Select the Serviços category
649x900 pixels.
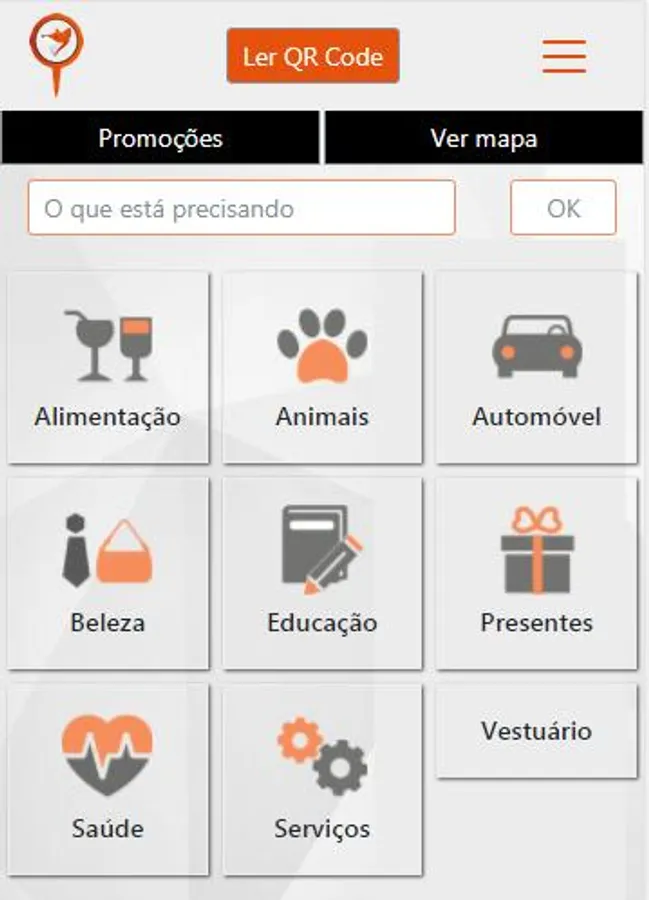click(322, 779)
